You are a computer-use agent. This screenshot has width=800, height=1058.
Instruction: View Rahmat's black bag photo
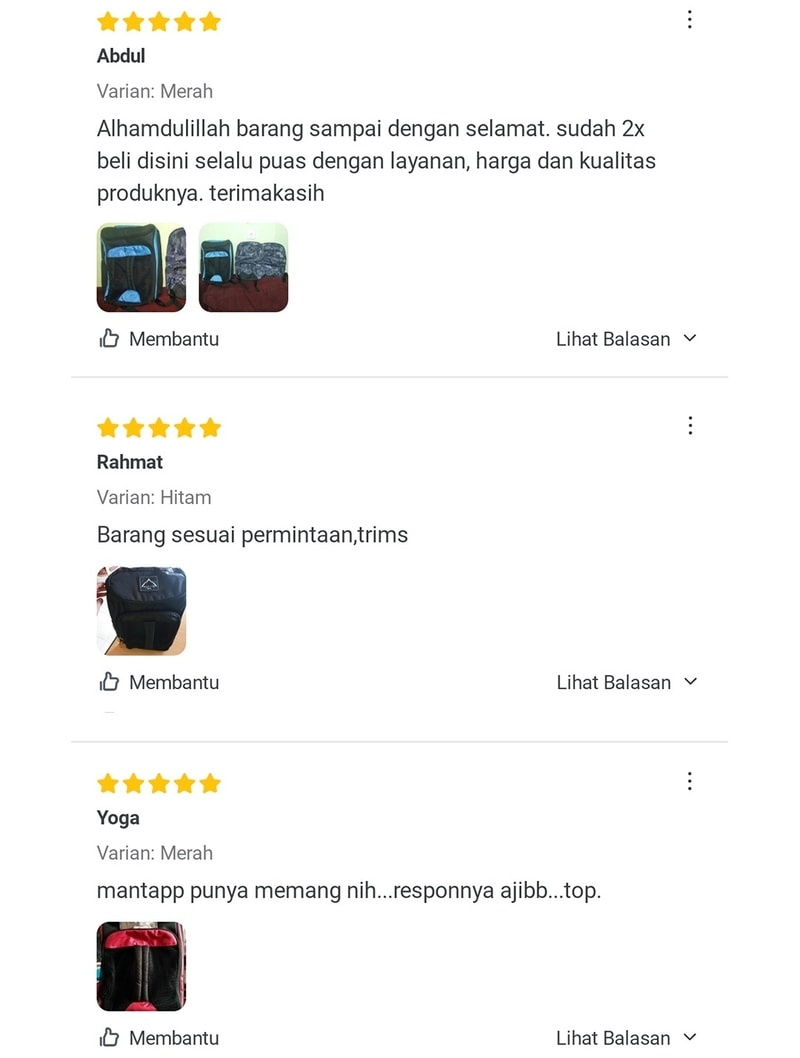click(x=141, y=611)
